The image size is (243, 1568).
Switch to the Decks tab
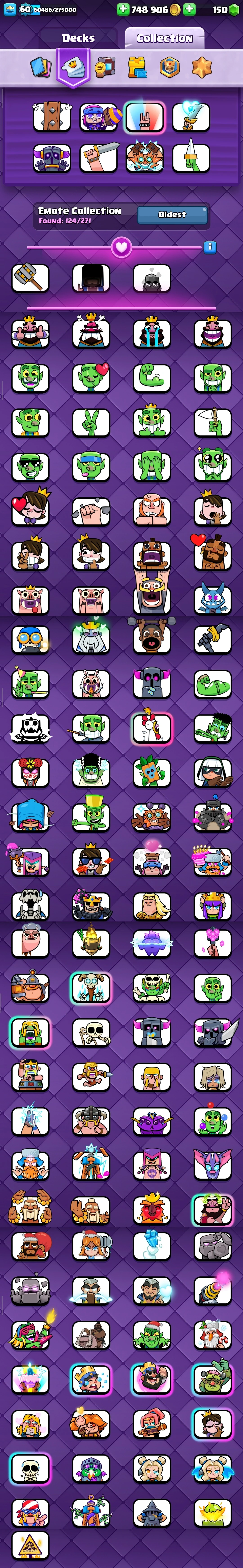78,38
